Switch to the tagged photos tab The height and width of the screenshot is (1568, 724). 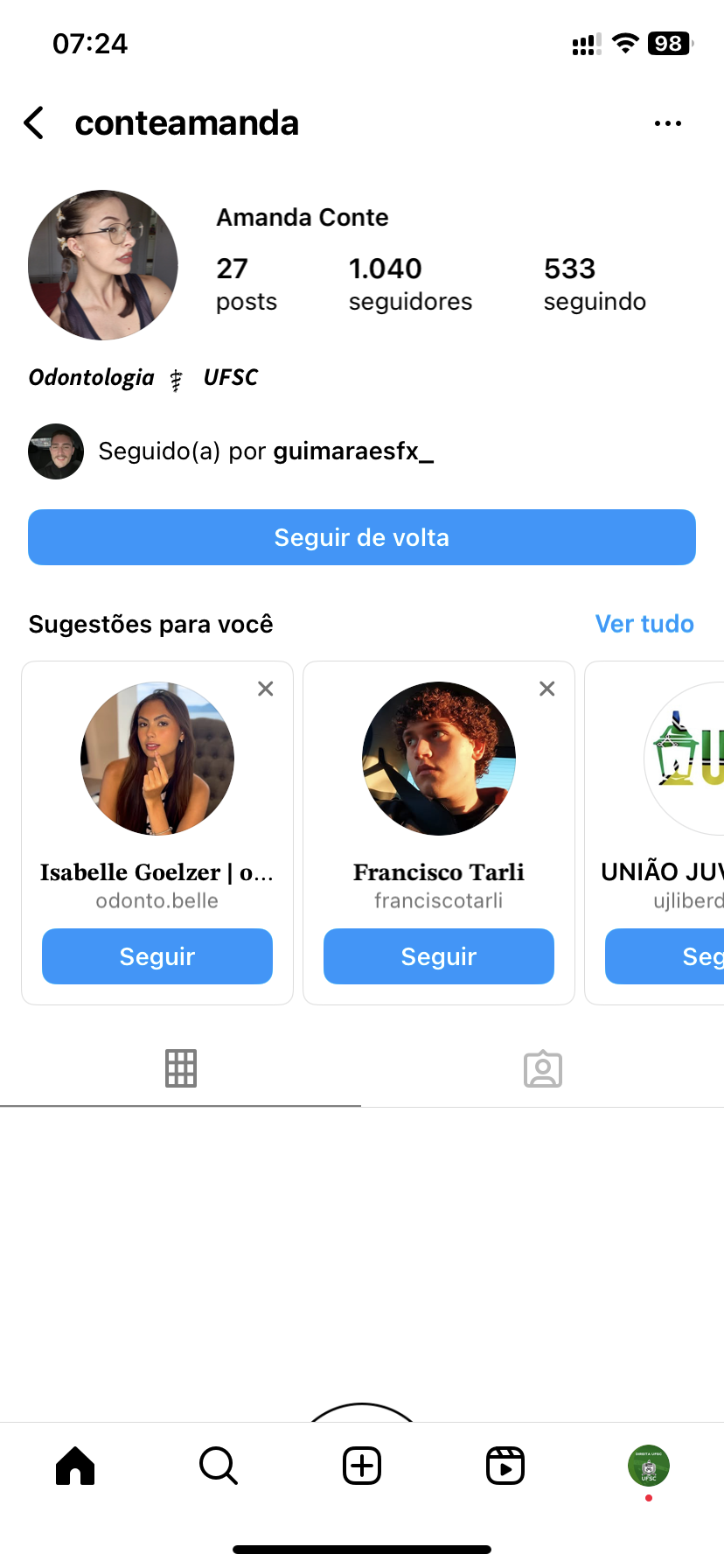click(x=542, y=1068)
